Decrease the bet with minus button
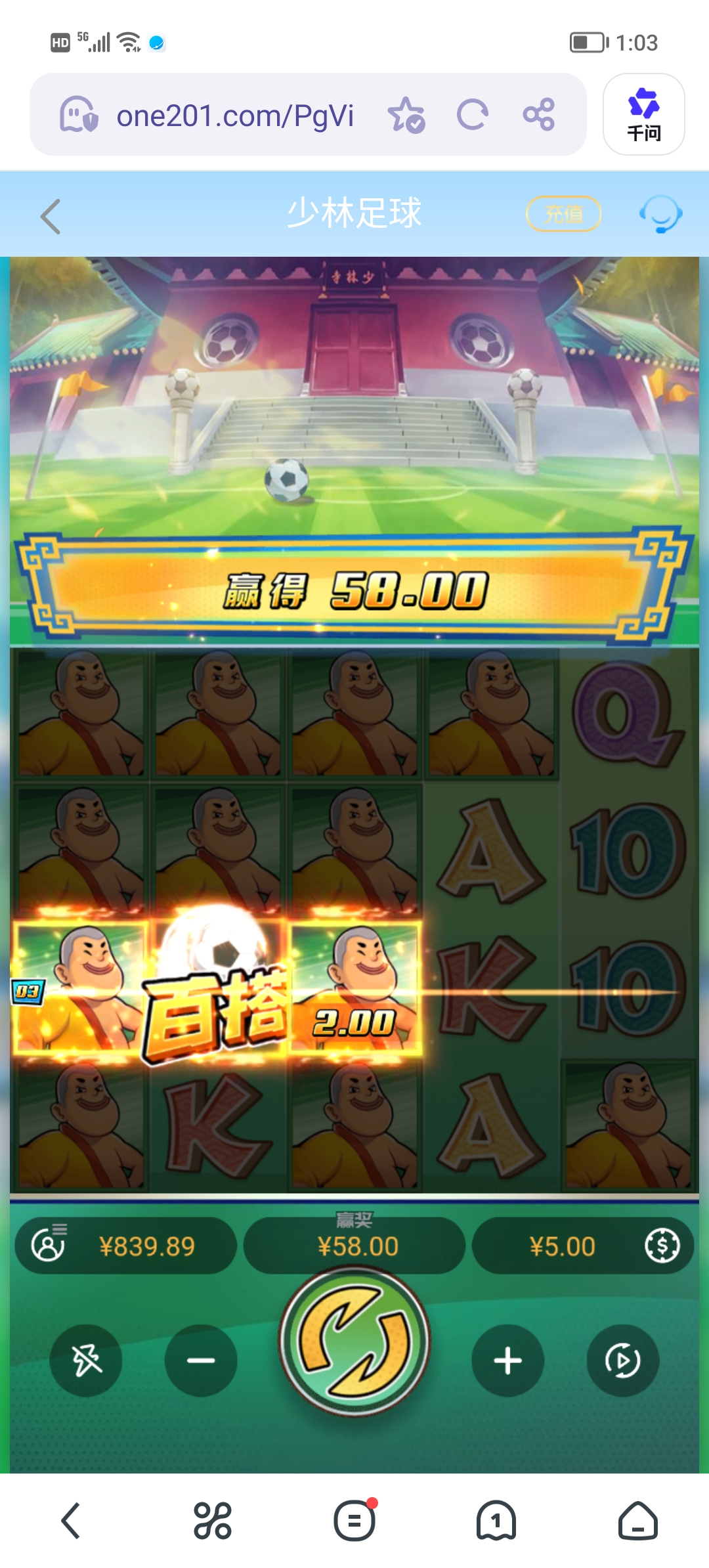709x1568 pixels. tap(201, 1360)
